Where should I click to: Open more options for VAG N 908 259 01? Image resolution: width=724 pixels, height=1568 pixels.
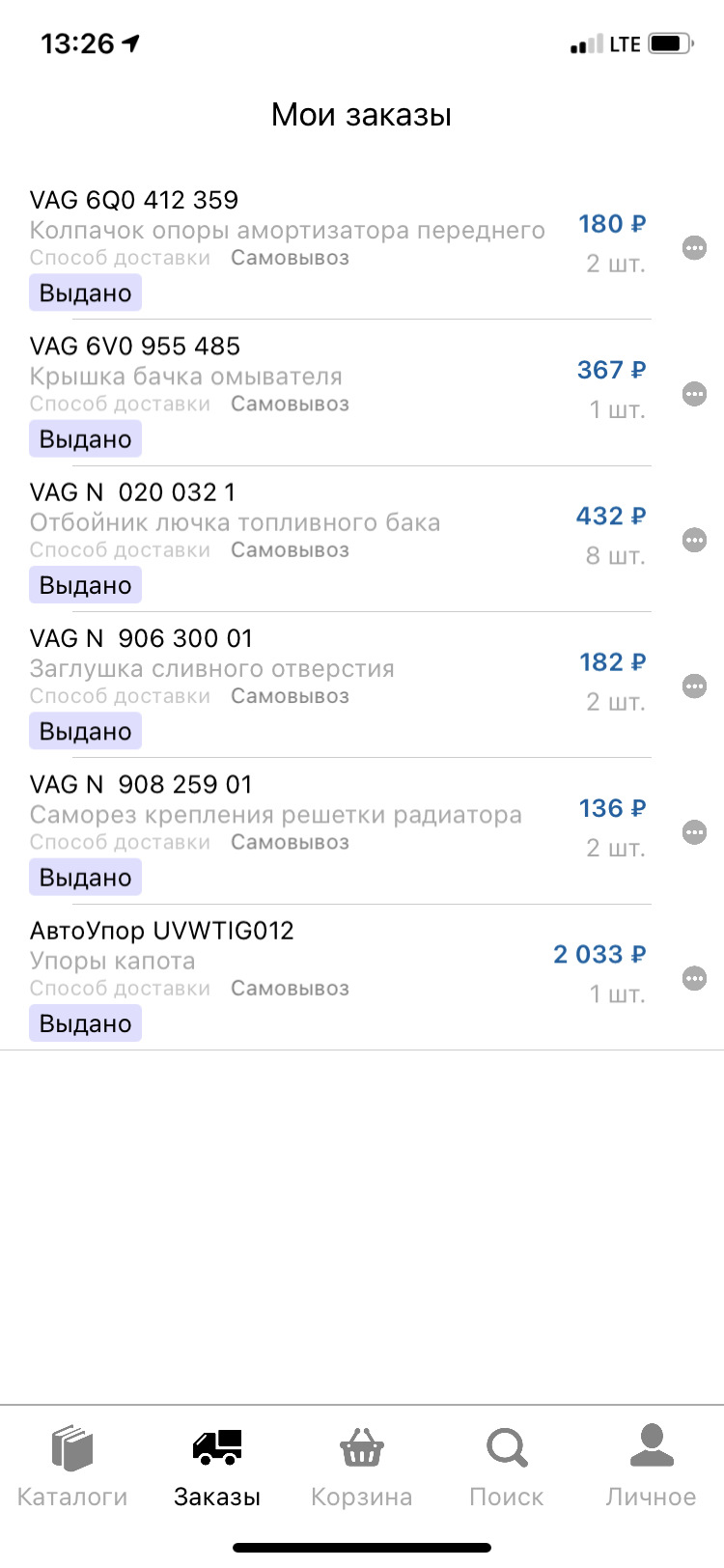[694, 832]
